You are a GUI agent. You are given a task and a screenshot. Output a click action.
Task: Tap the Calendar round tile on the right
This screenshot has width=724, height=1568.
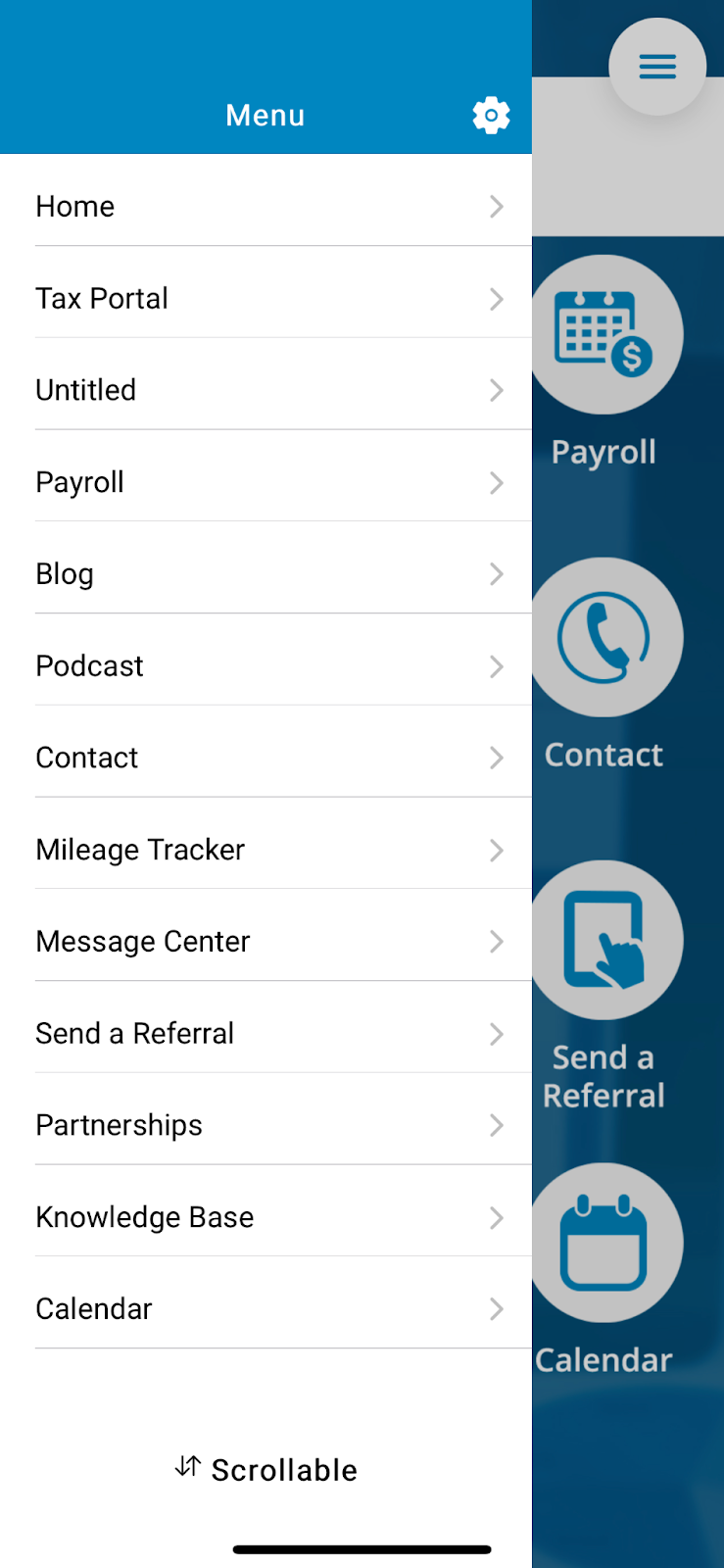[604, 1243]
